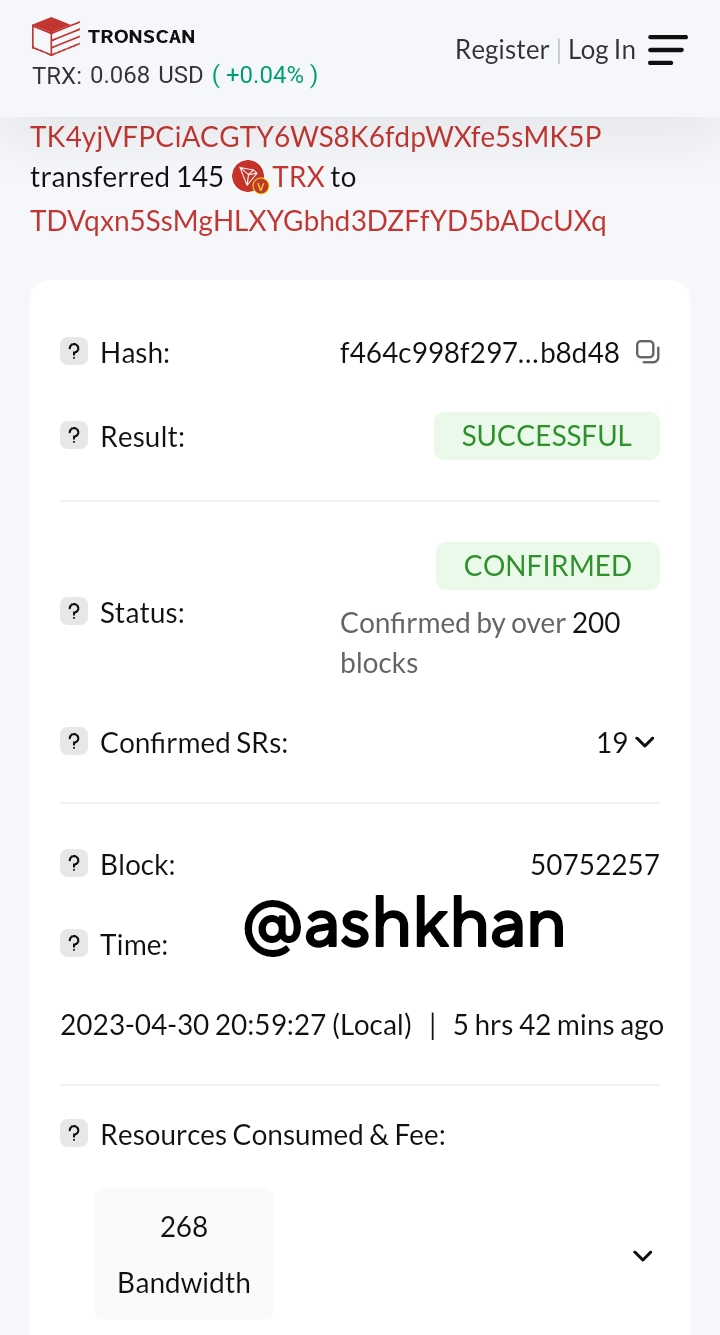Open sender address TK4yjVFPCiACGTY6WS8K6fdpWXfe5sMK5P
The image size is (720, 1335).
315,137
